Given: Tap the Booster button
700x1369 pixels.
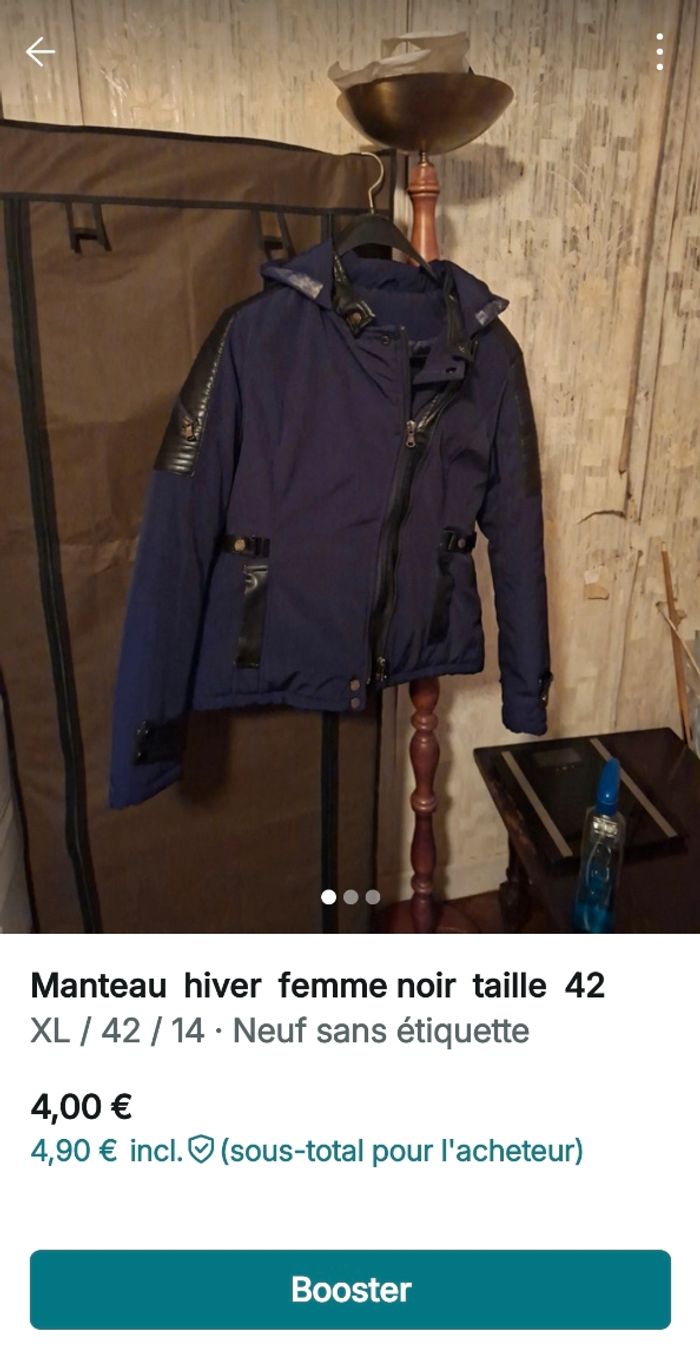Looking at the screenshot, I should click(350, 1289).
